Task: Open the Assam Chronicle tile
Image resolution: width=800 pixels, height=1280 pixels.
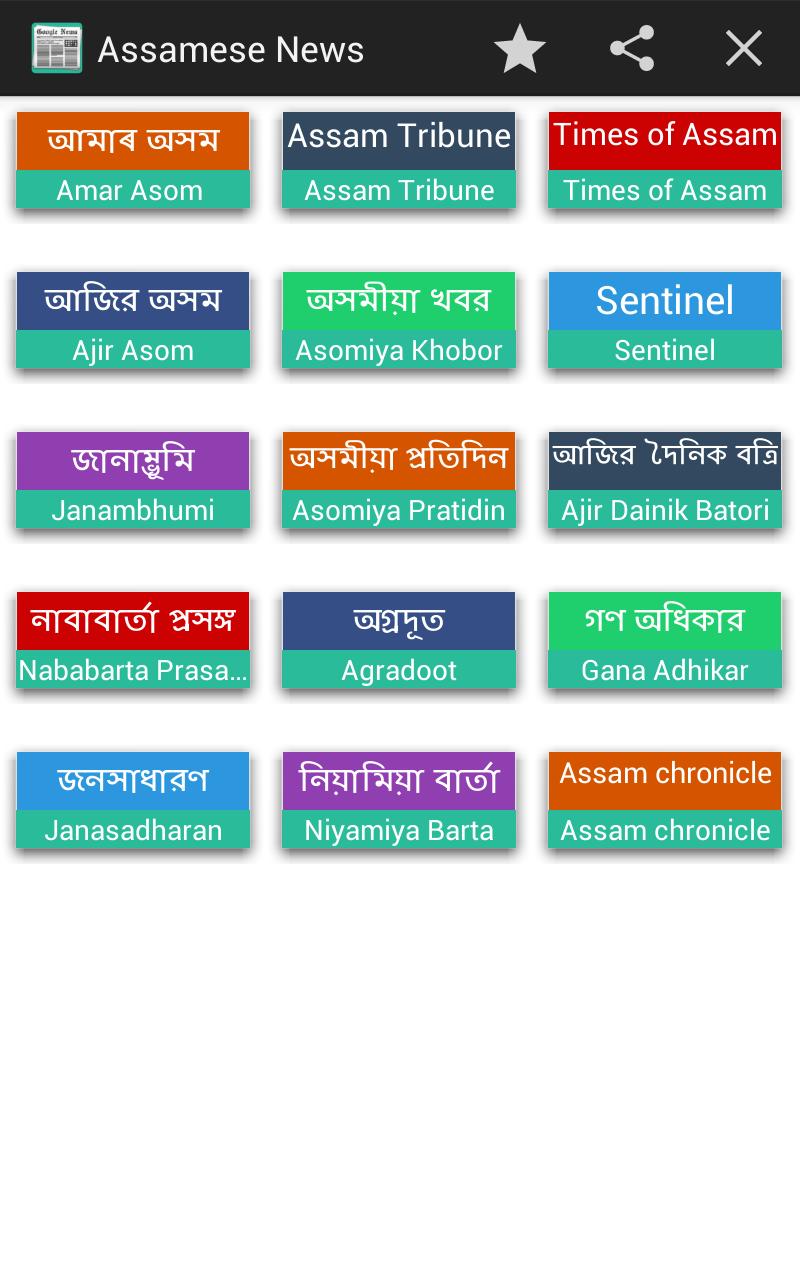Action: (x=664, y=800)
